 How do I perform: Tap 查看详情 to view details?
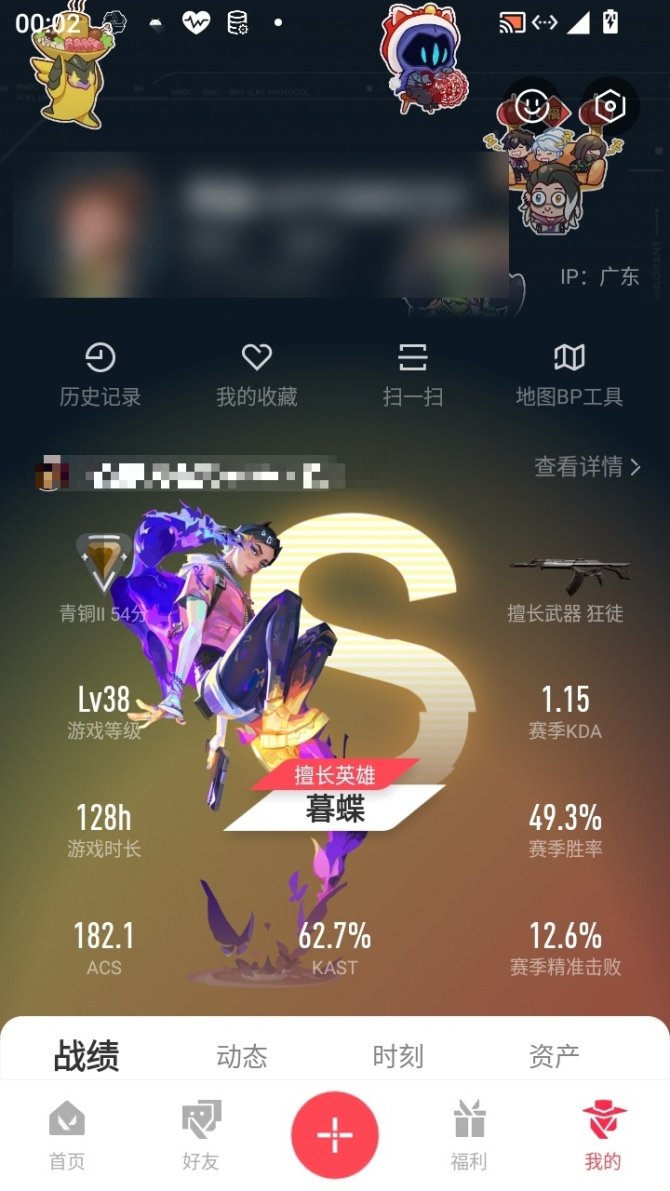point(587,466)
